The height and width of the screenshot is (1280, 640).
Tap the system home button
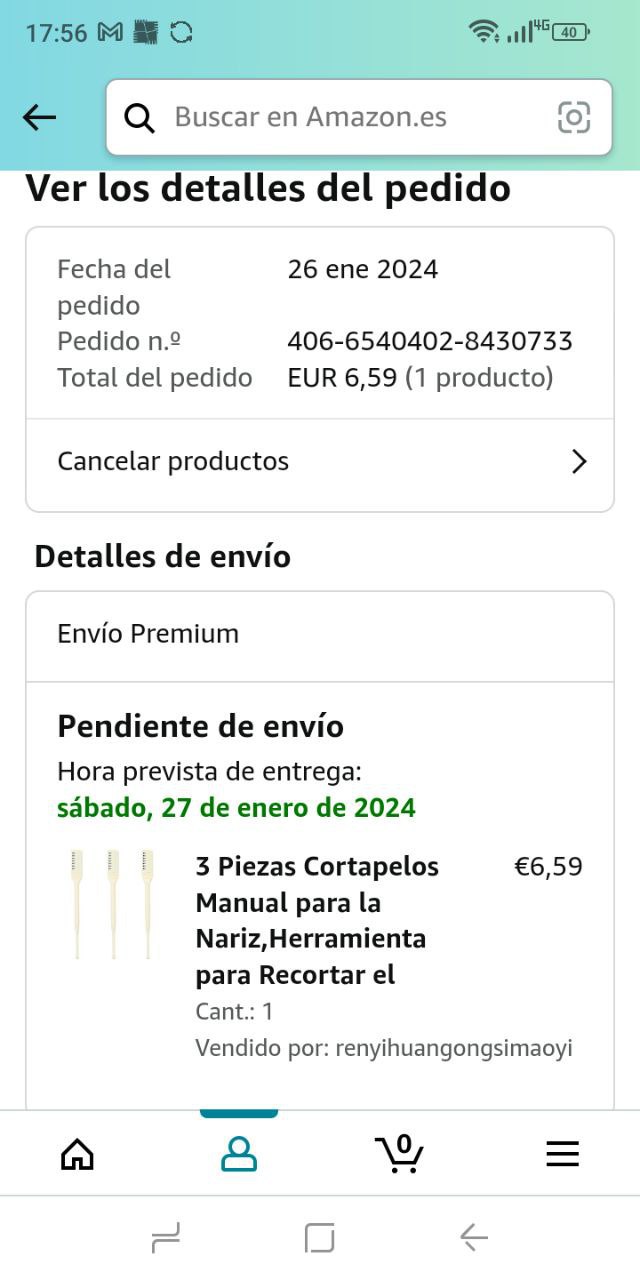point(319,1239)
